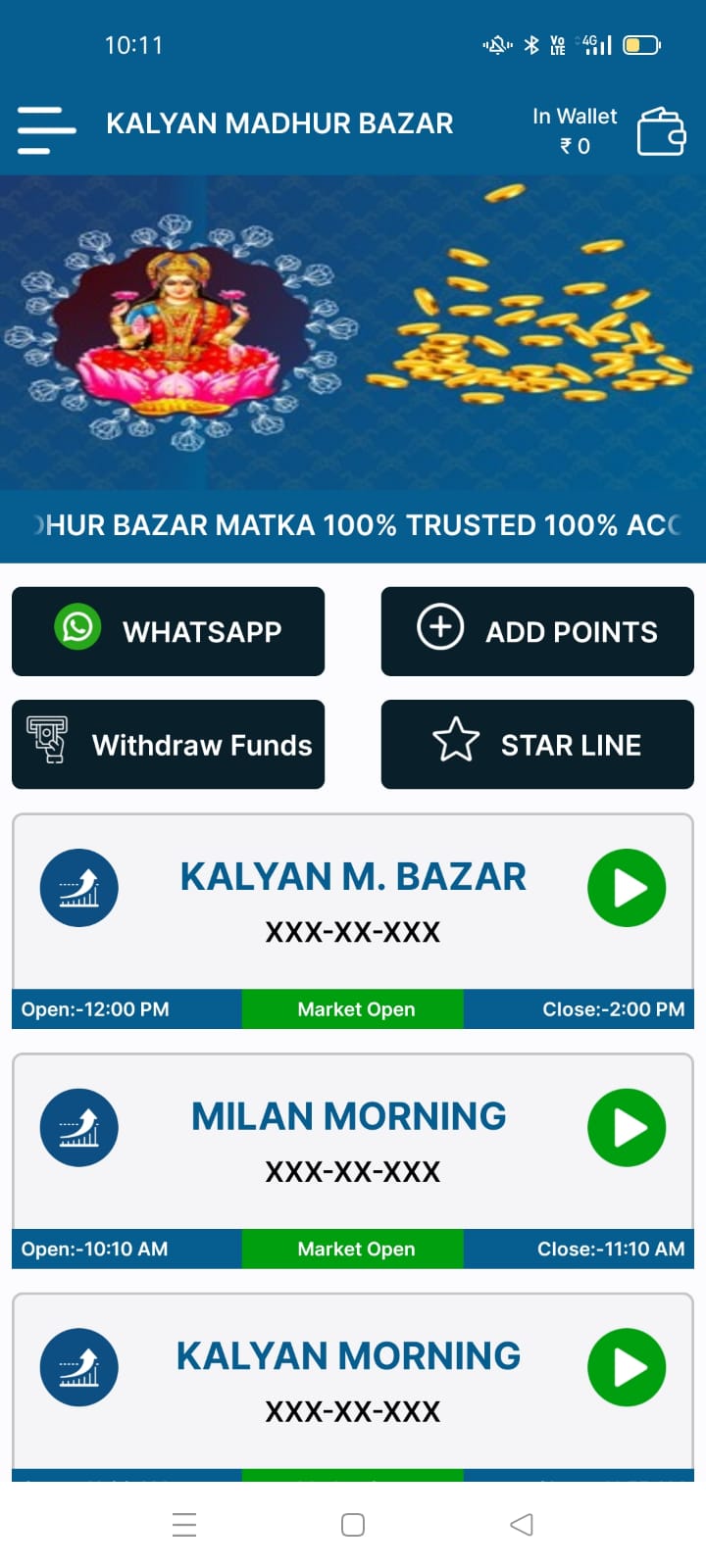Go back using system navigation
Viewport: 706px width, 1568px height.
[522, 1524]
